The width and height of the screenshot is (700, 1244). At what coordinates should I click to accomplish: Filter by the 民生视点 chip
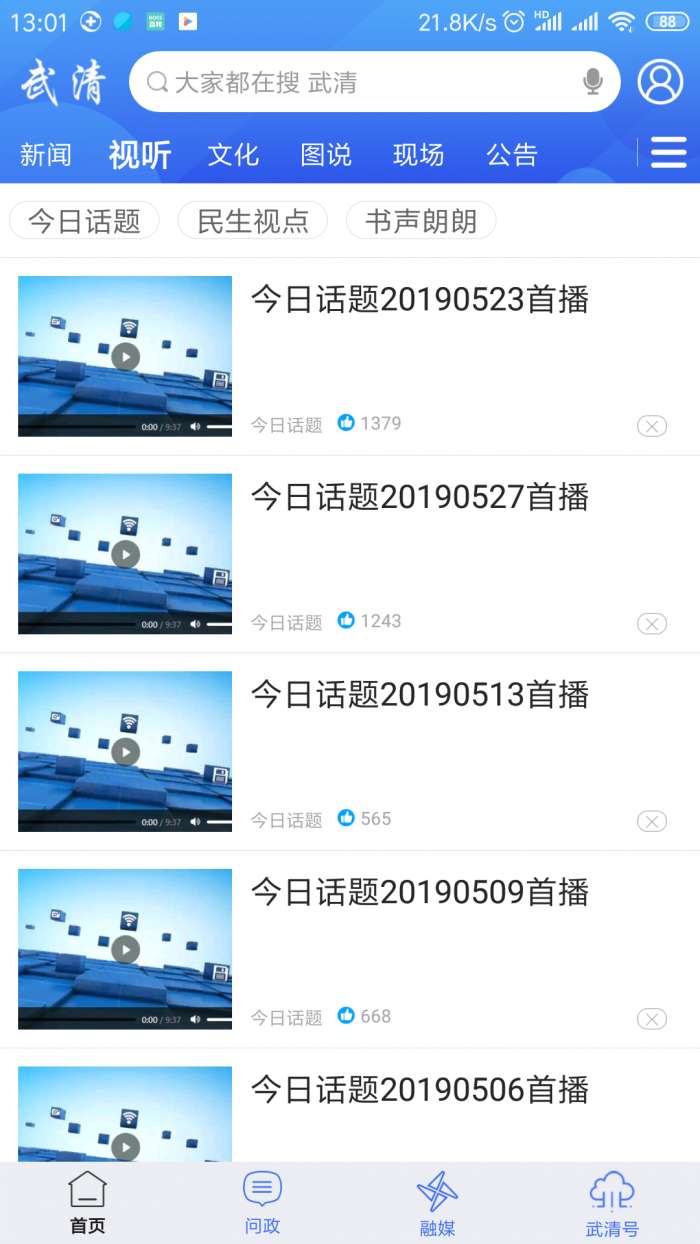(x=252, y=221)
